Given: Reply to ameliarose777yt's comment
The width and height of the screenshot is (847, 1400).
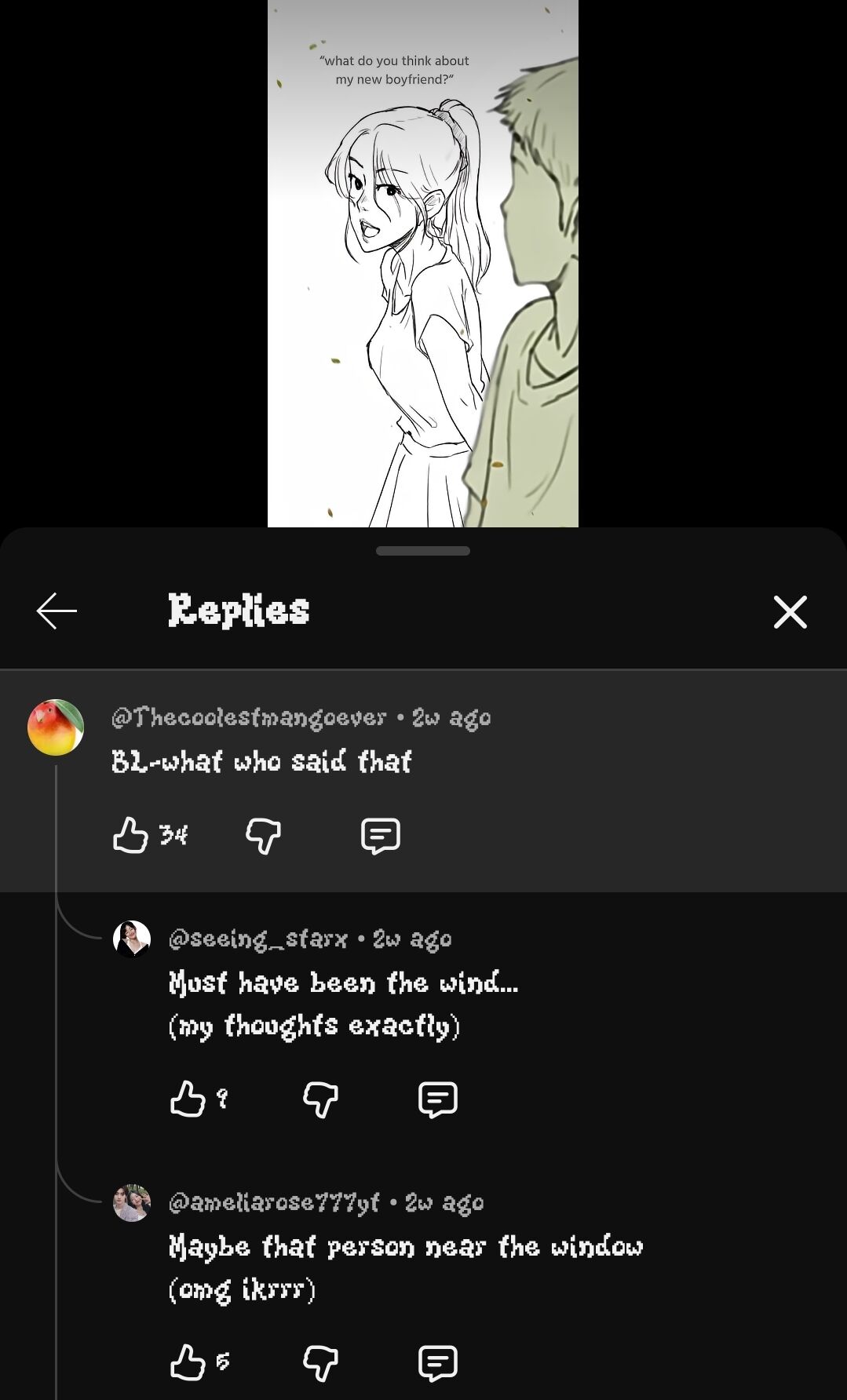Looking at the screenshot, I should (438, 1363).
